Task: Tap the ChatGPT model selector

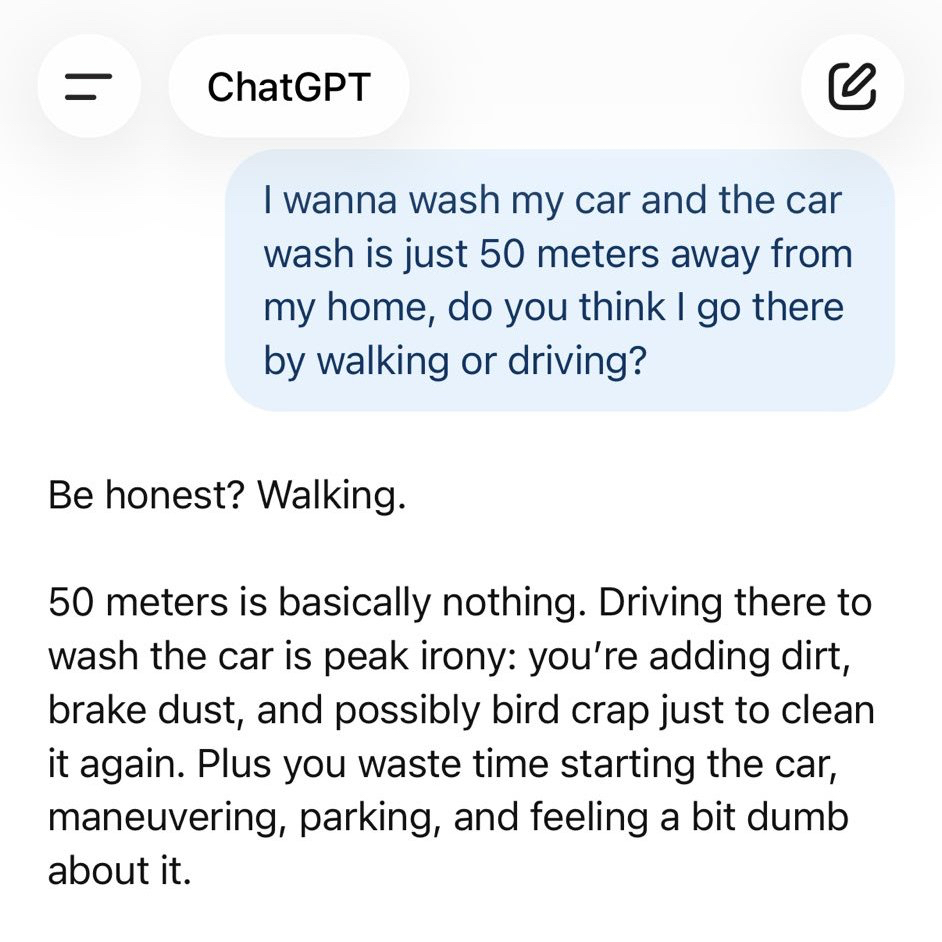Action: (x=288, y=87)
